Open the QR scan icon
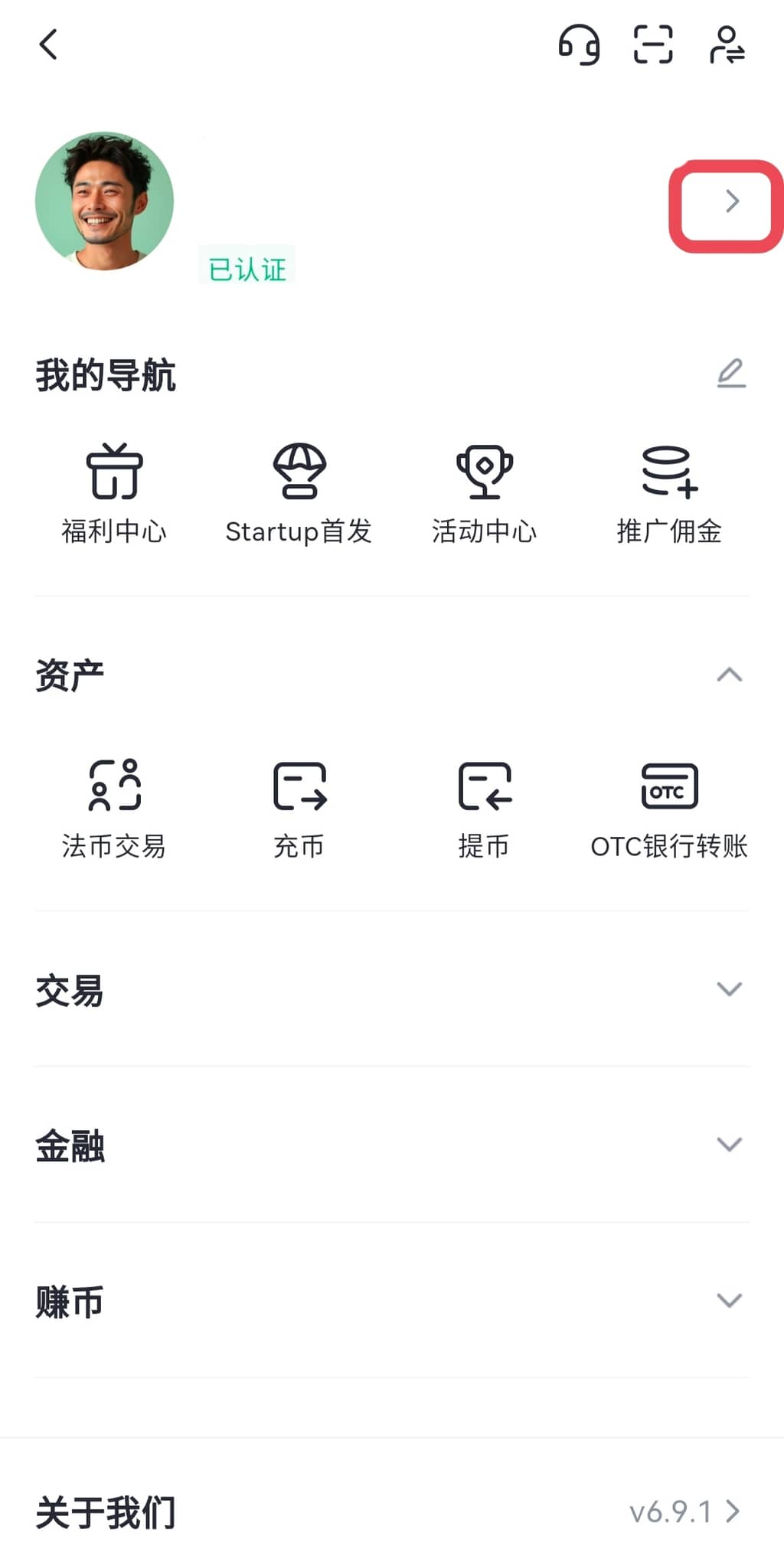784x1562 pixels. tap(653, 44)
